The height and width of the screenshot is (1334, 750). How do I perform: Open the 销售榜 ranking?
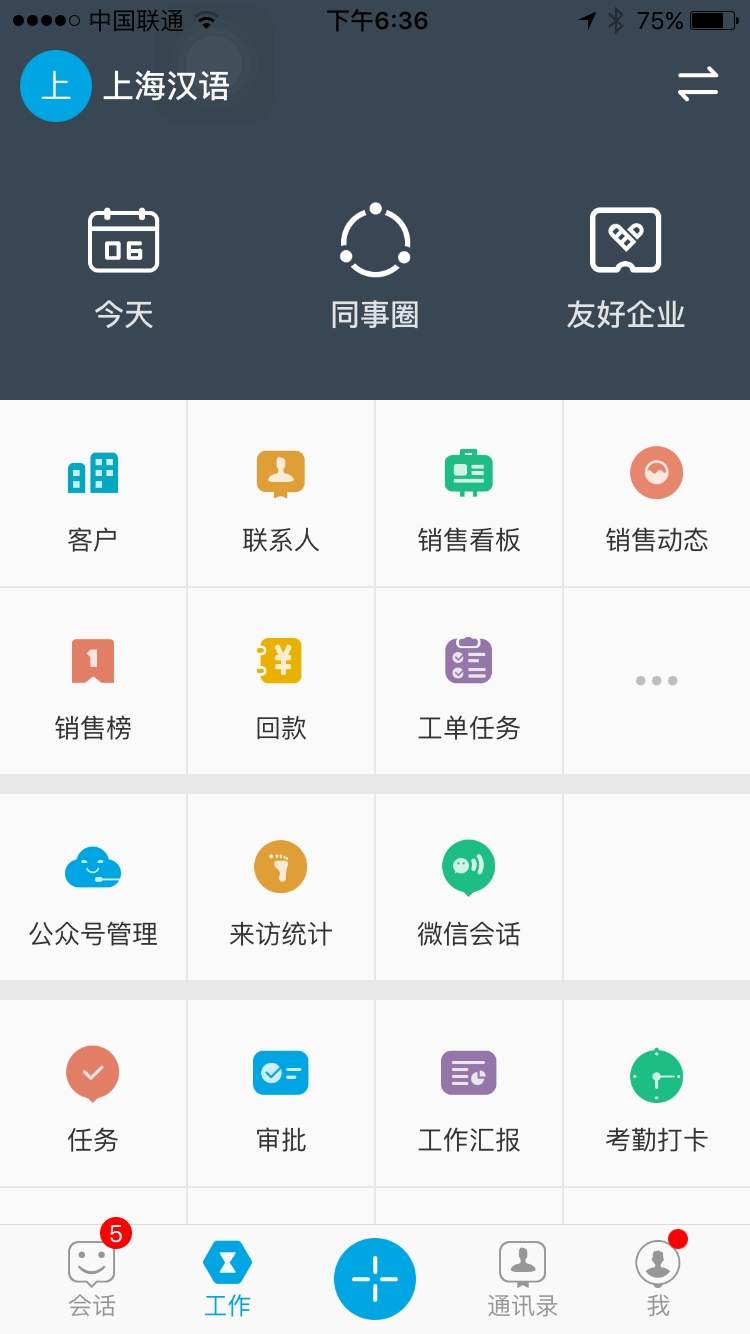[x=93, y=682]
